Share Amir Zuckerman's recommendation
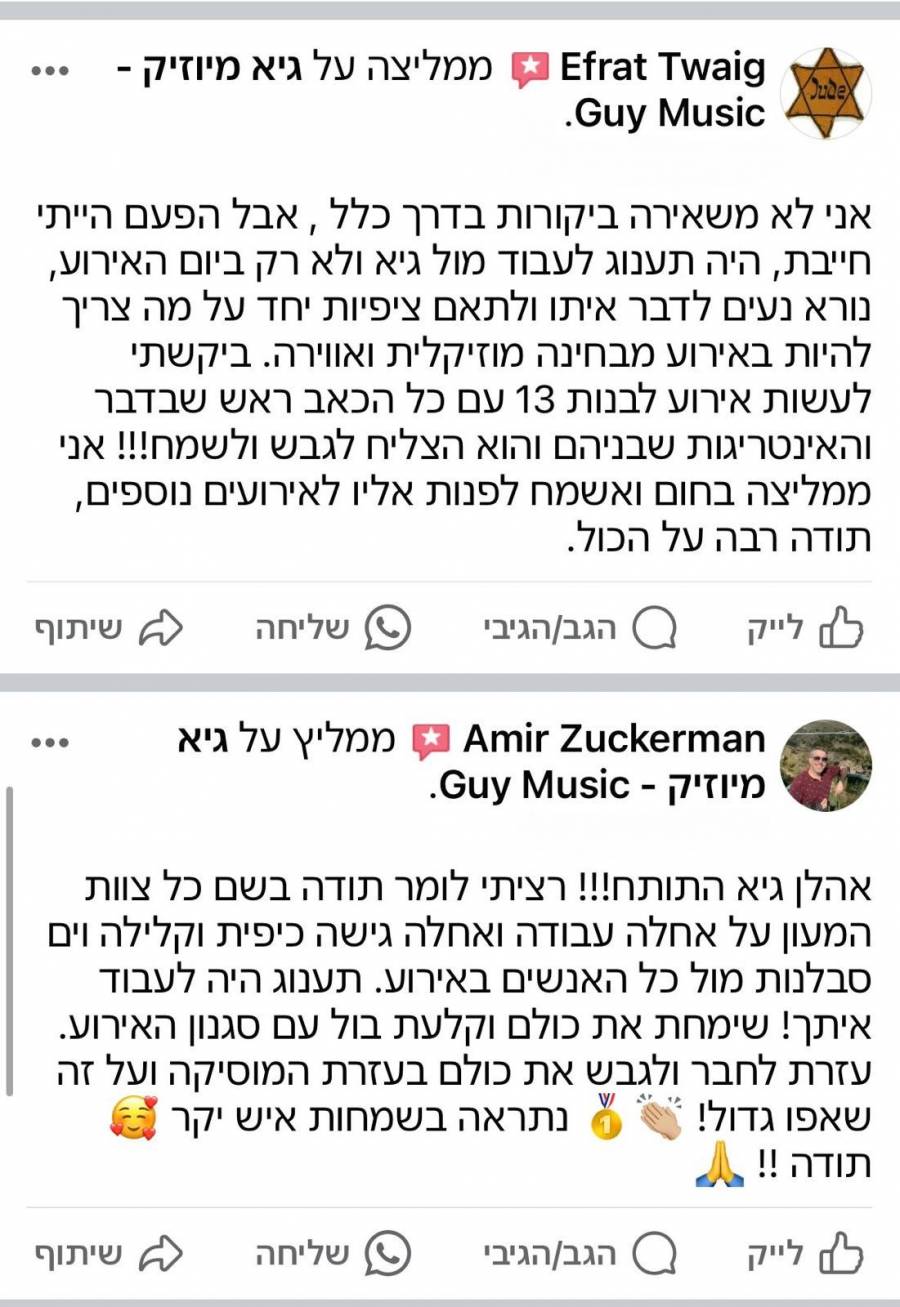 (x=108, y=1253)
